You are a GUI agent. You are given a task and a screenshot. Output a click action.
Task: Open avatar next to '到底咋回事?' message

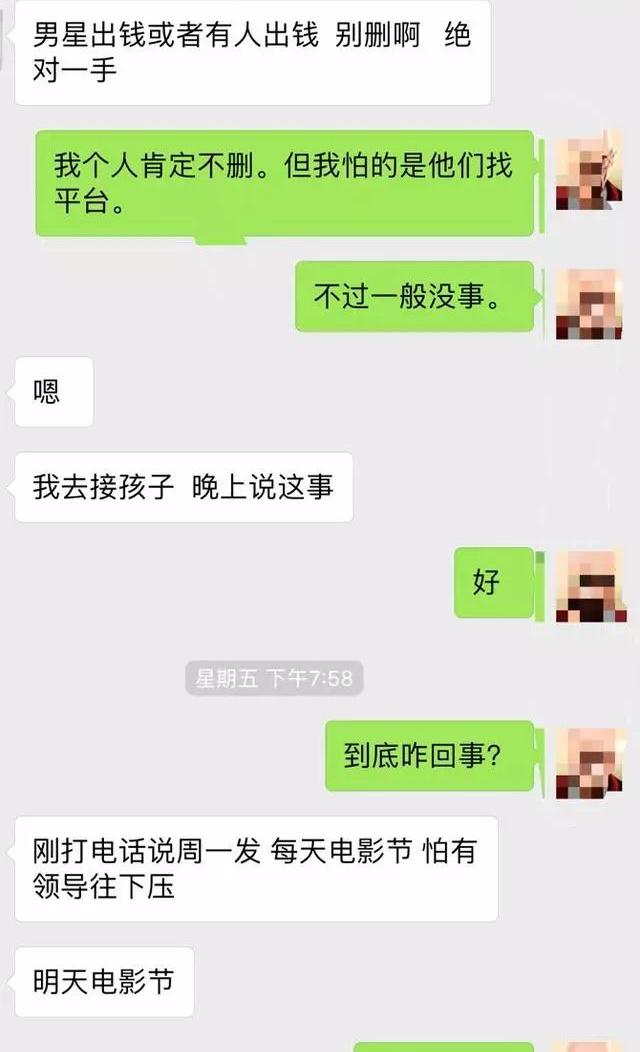click(x=590, y=763)
